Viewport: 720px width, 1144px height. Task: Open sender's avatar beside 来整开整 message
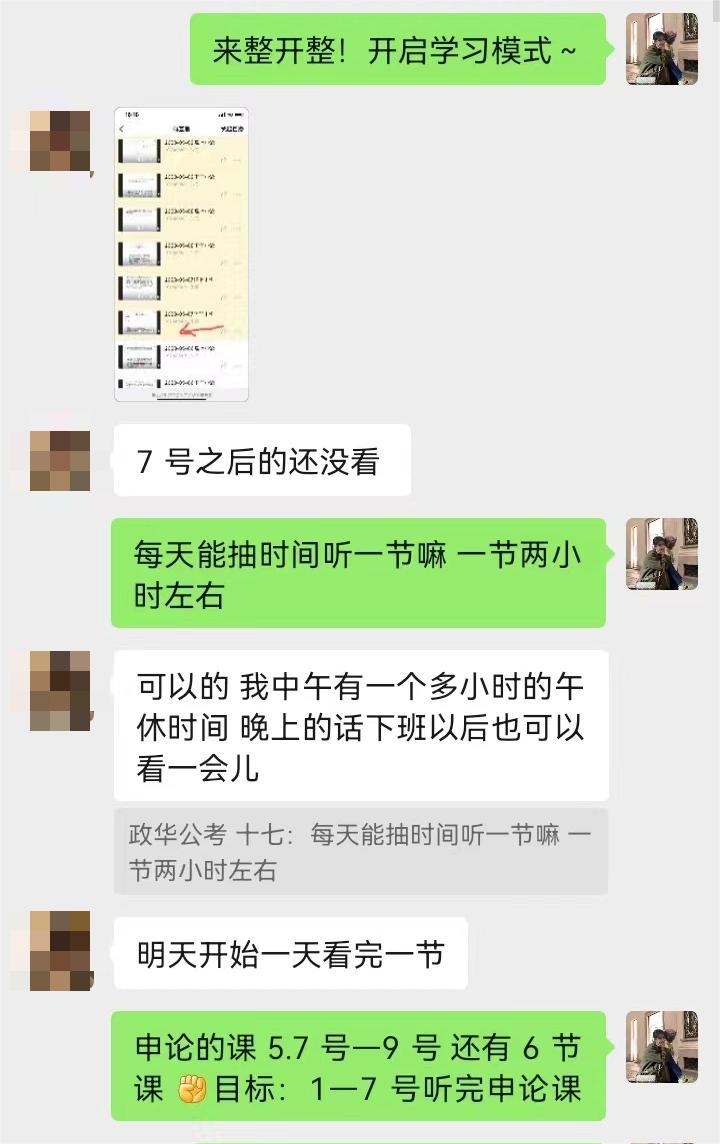click(661, 50)
